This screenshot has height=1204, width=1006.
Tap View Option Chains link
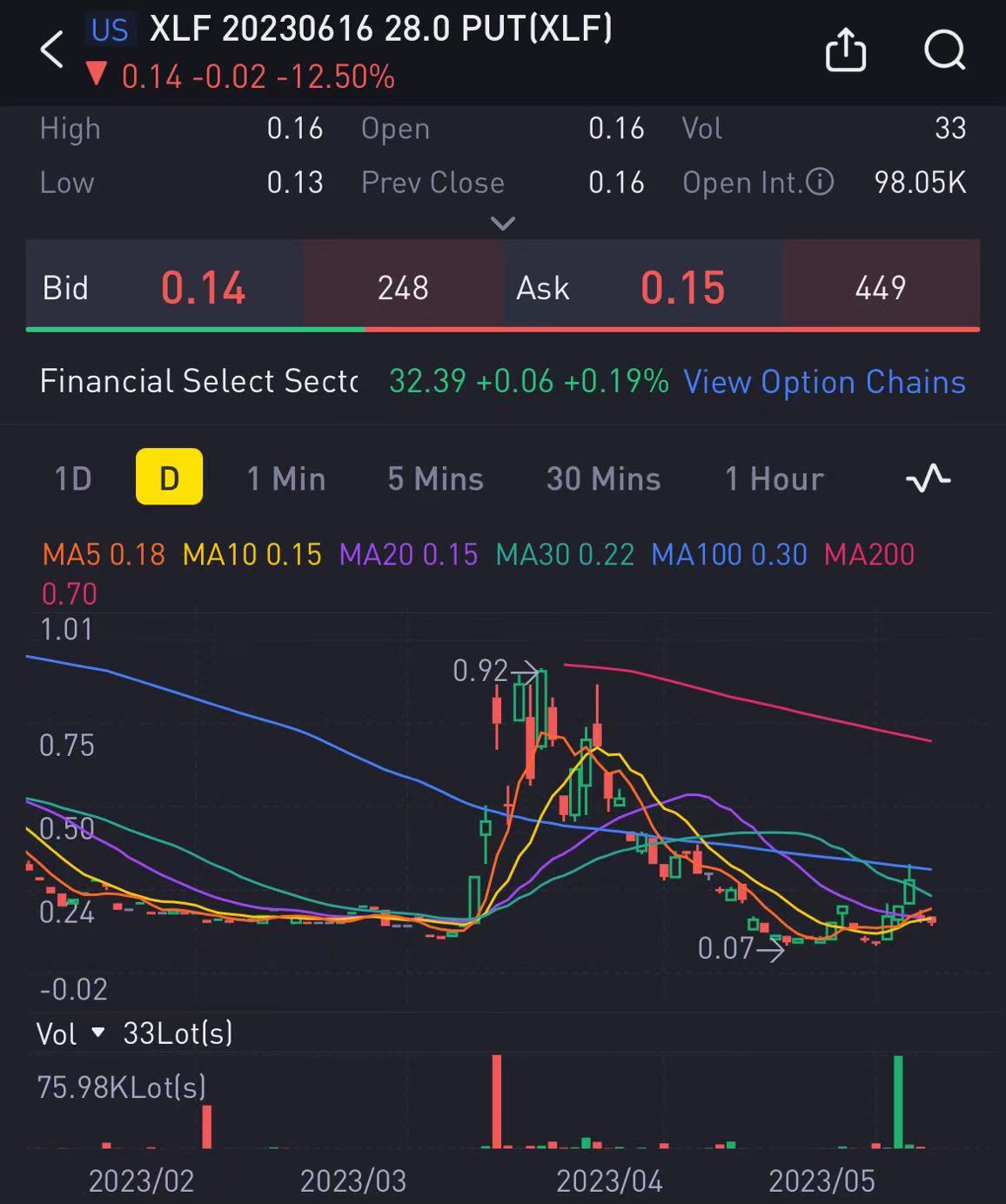(824, 382)
